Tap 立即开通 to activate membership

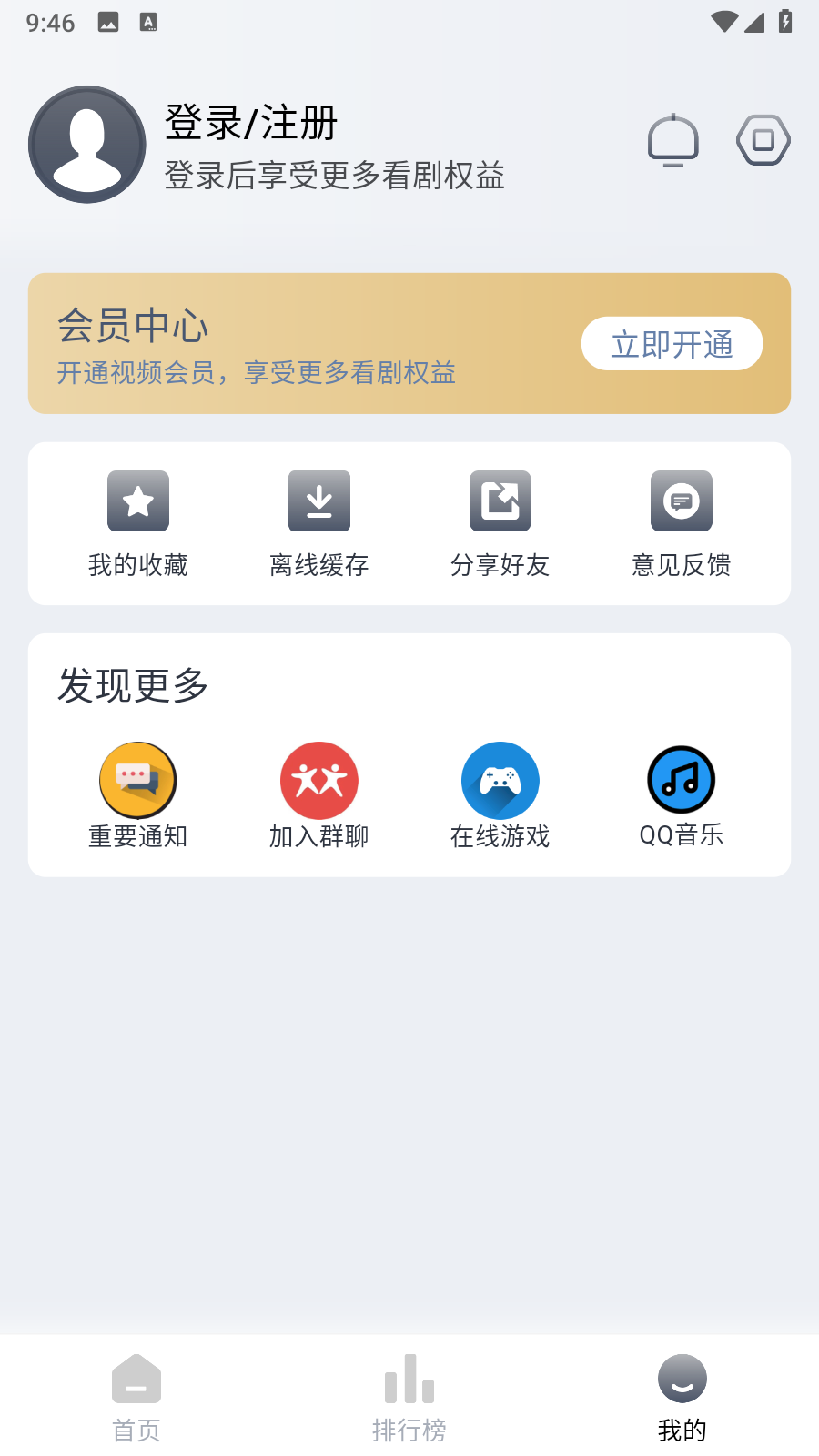coord(672,343)
